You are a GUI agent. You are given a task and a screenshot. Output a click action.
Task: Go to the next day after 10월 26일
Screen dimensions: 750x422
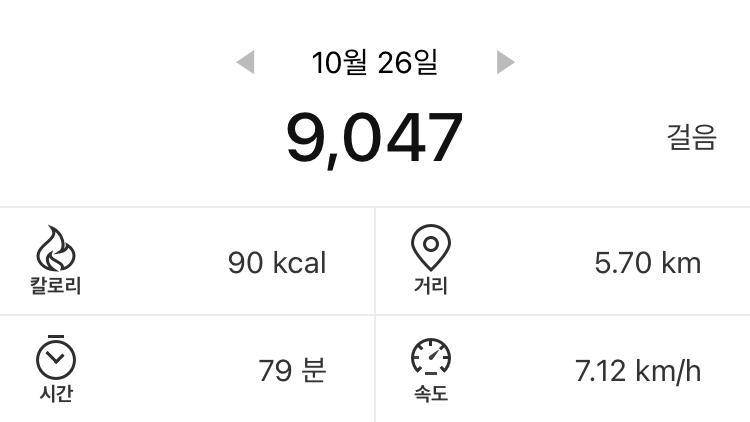pyautogui.click(x=505, y=63)
